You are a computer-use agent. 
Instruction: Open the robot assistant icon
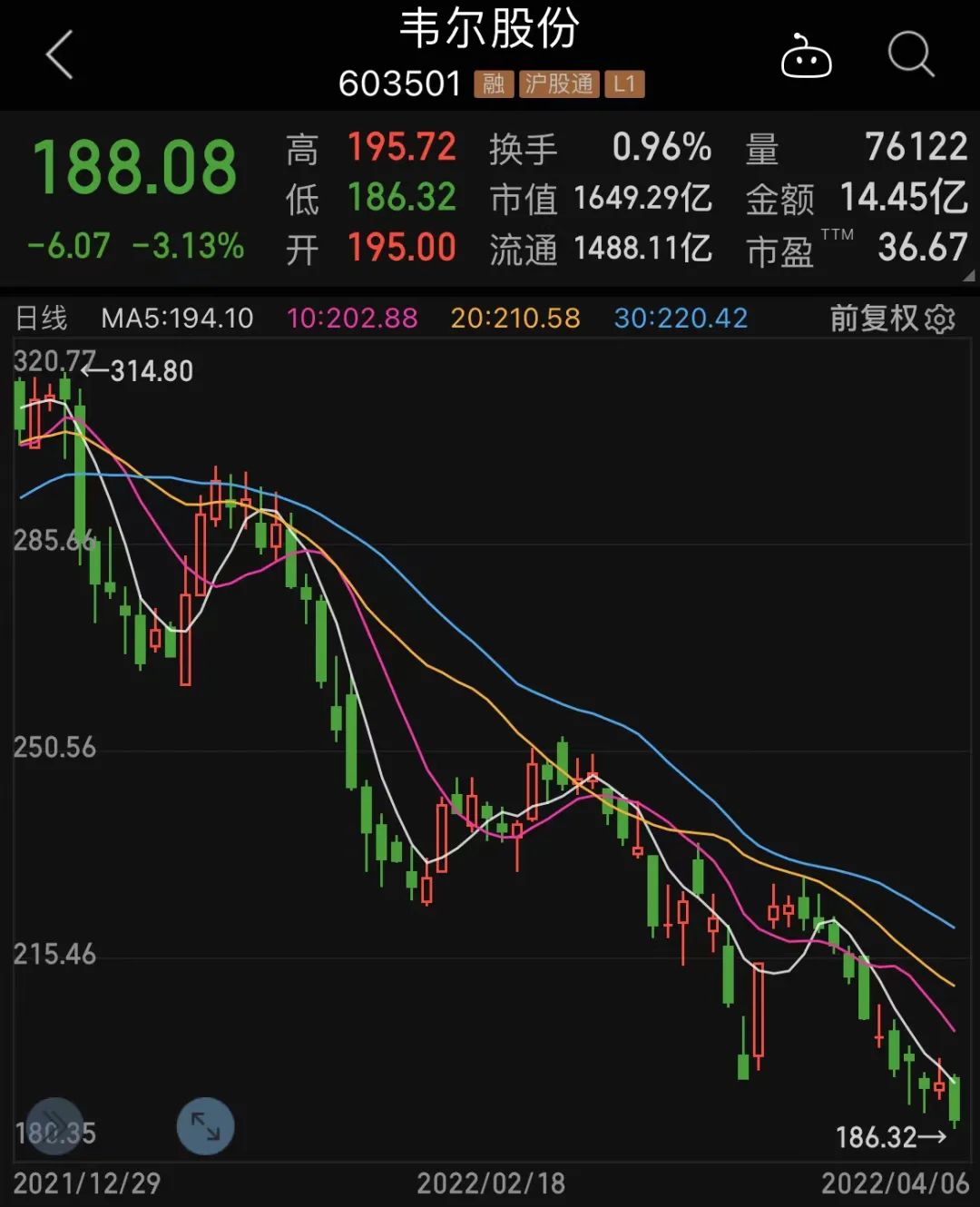point(806,57)
